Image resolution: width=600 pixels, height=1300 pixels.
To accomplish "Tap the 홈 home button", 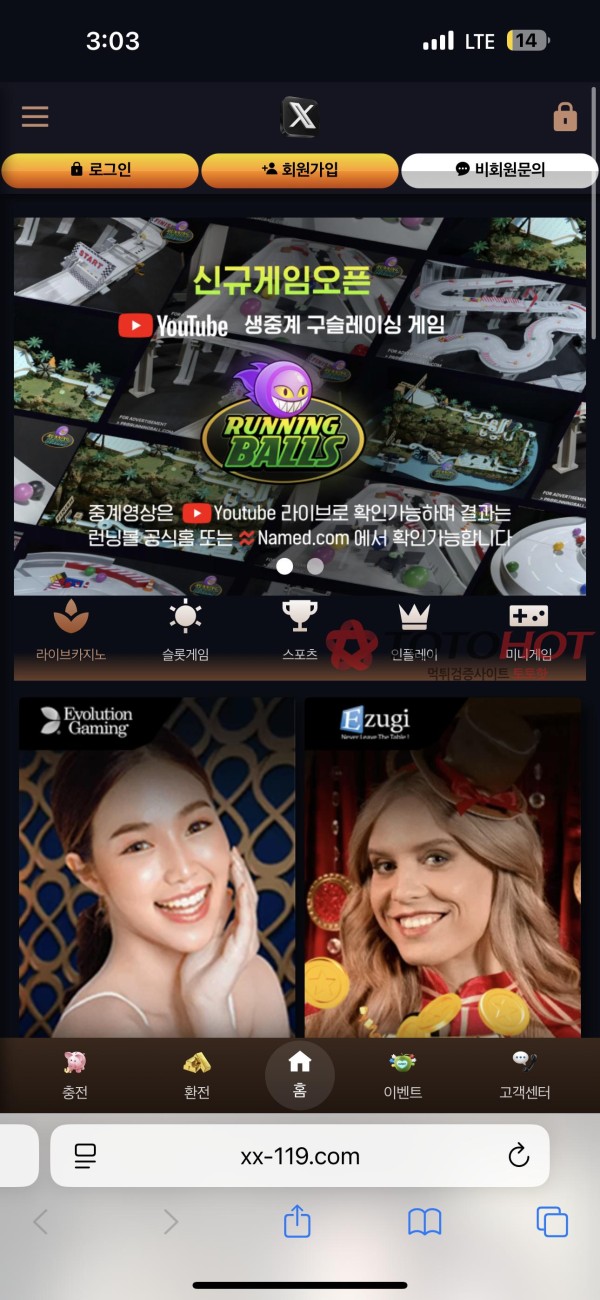I will (300, 1074).
